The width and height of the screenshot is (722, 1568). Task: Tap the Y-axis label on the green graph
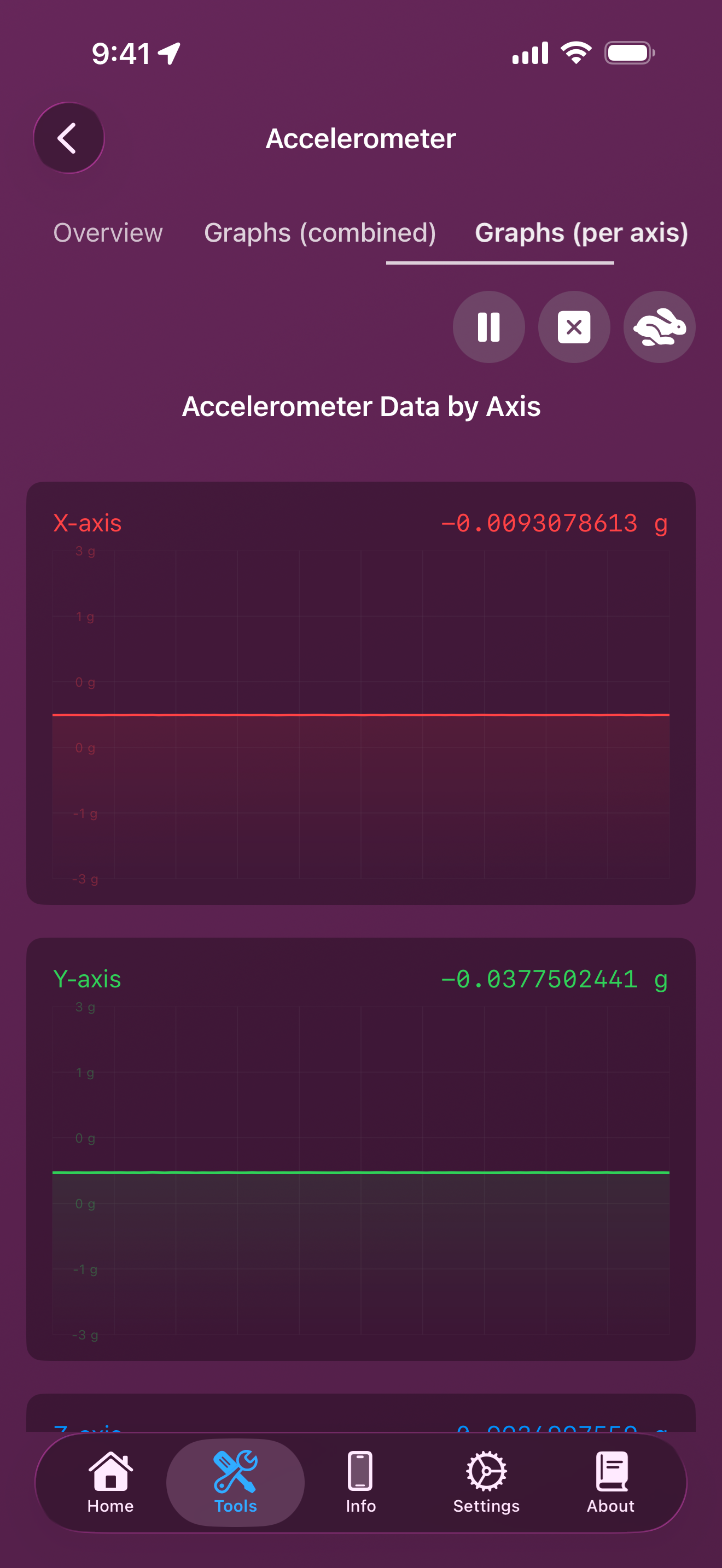pyautogui.click(x=86, y=979)
